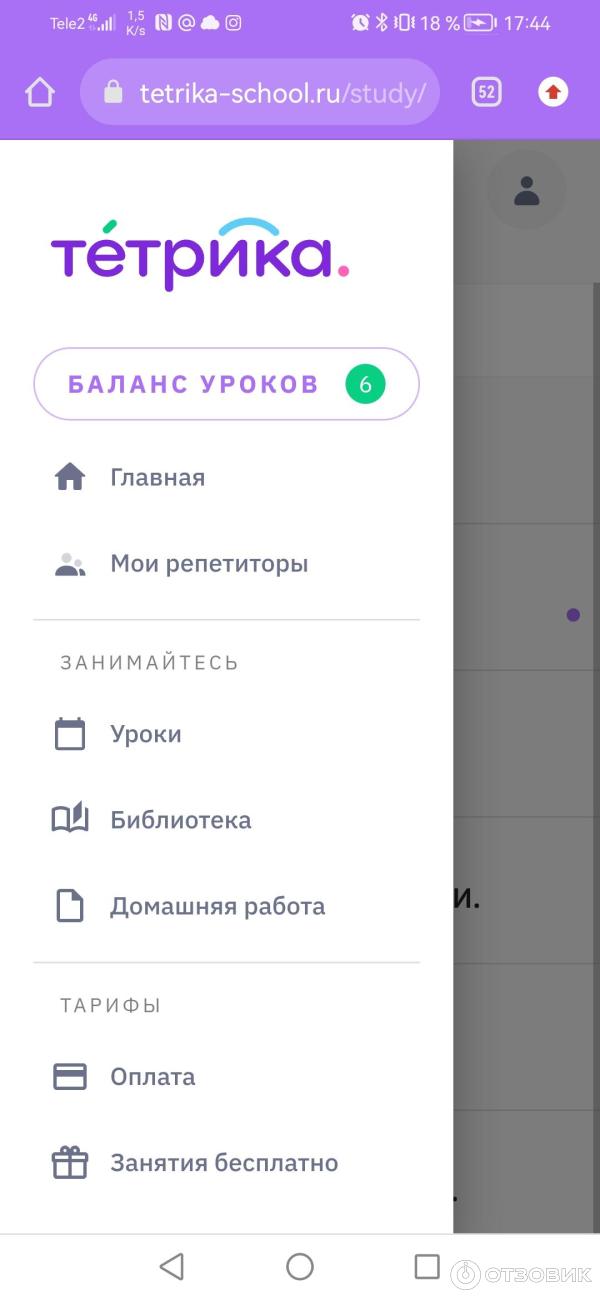Open recent apps from navigation bar
This screenshot has height=1300, width=600.
click(x=427, y=1267)
